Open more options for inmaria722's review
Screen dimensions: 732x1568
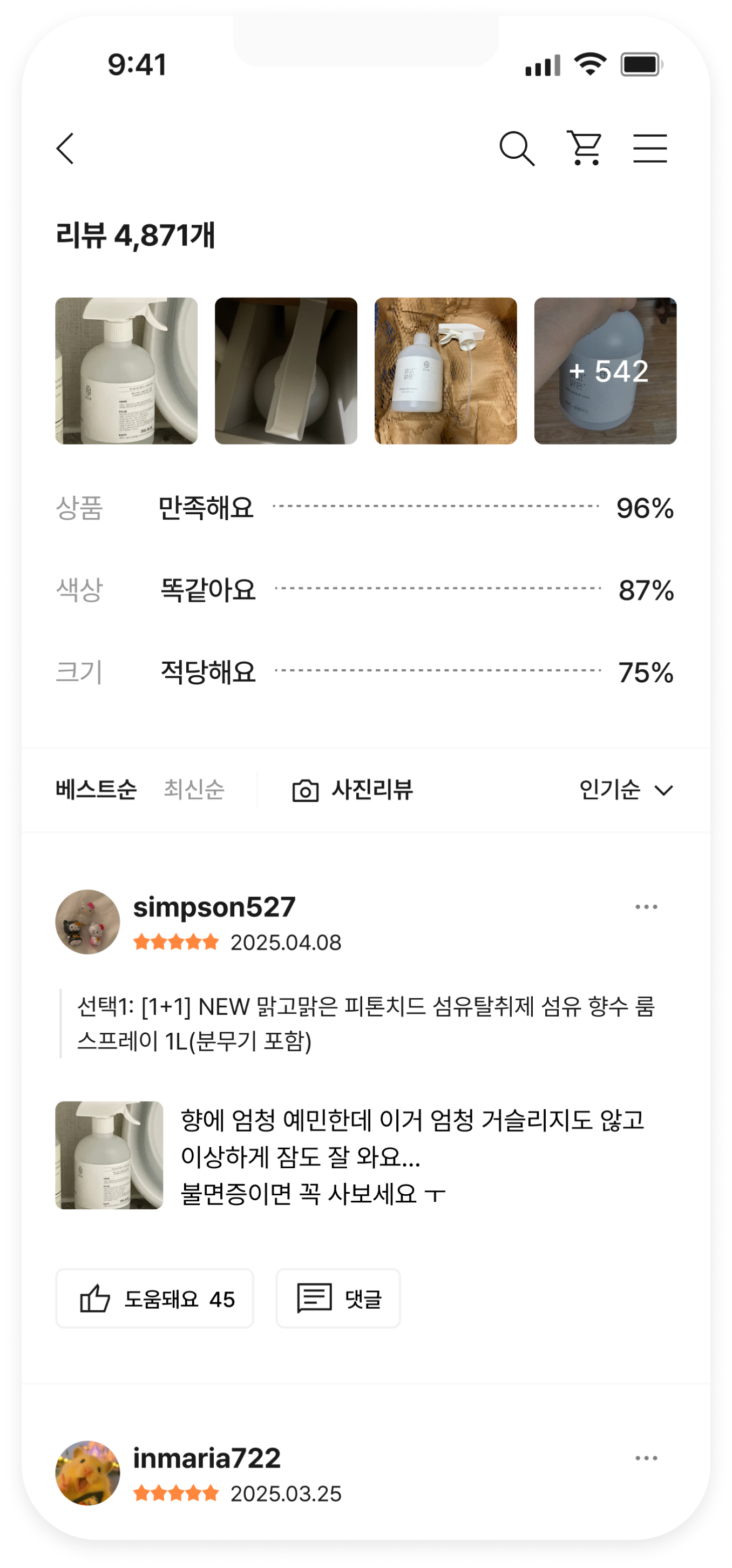[x=646, y=1458]
